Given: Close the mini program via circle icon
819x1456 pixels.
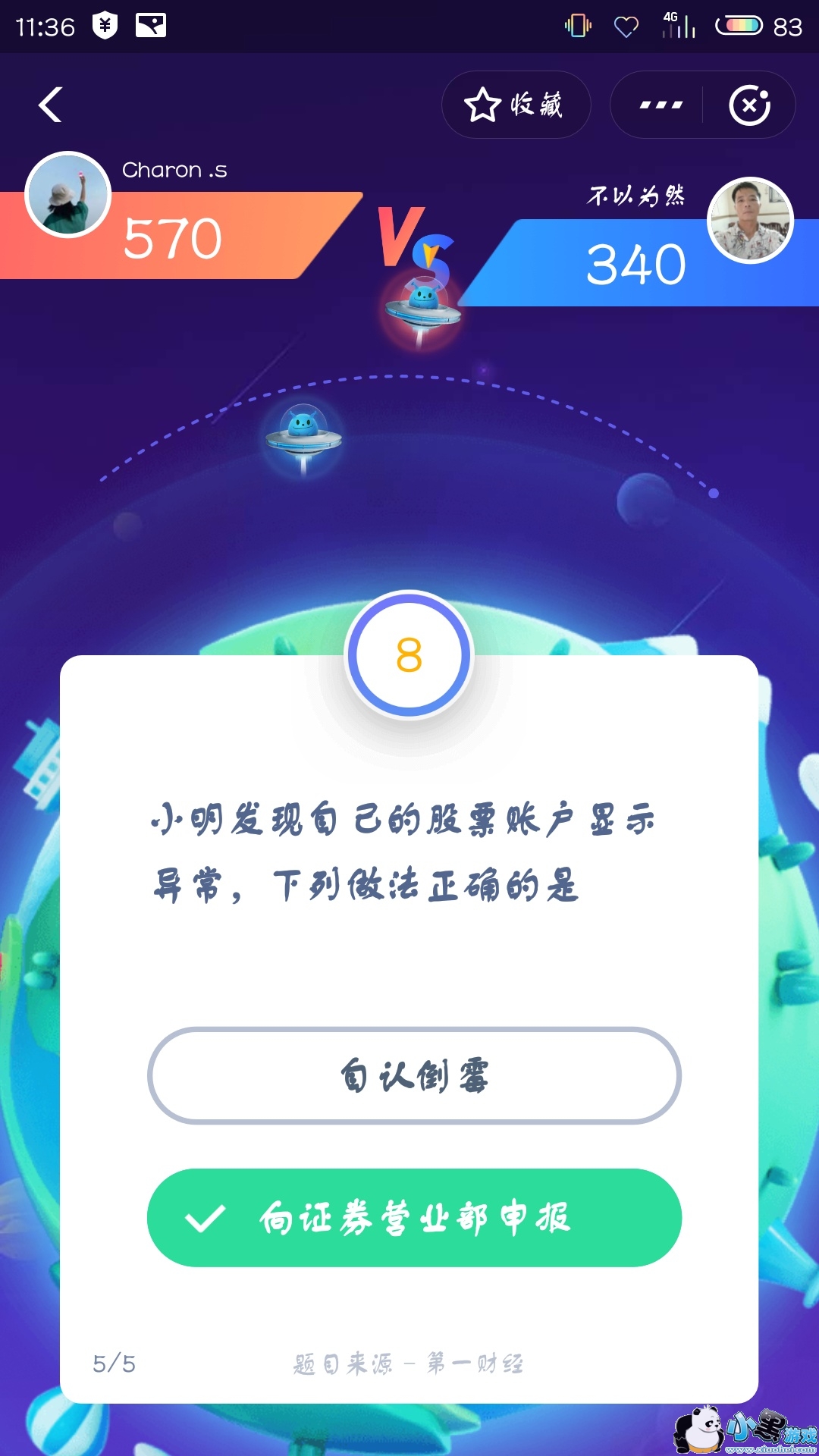Looking at the screenshot, I should [749, 105].
